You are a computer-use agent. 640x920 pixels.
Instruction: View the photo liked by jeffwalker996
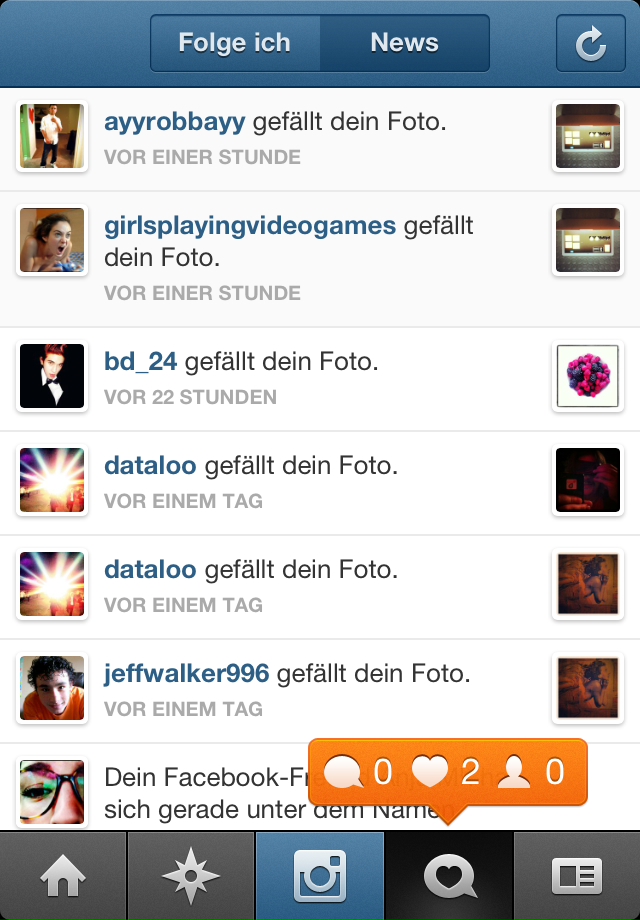588,688
